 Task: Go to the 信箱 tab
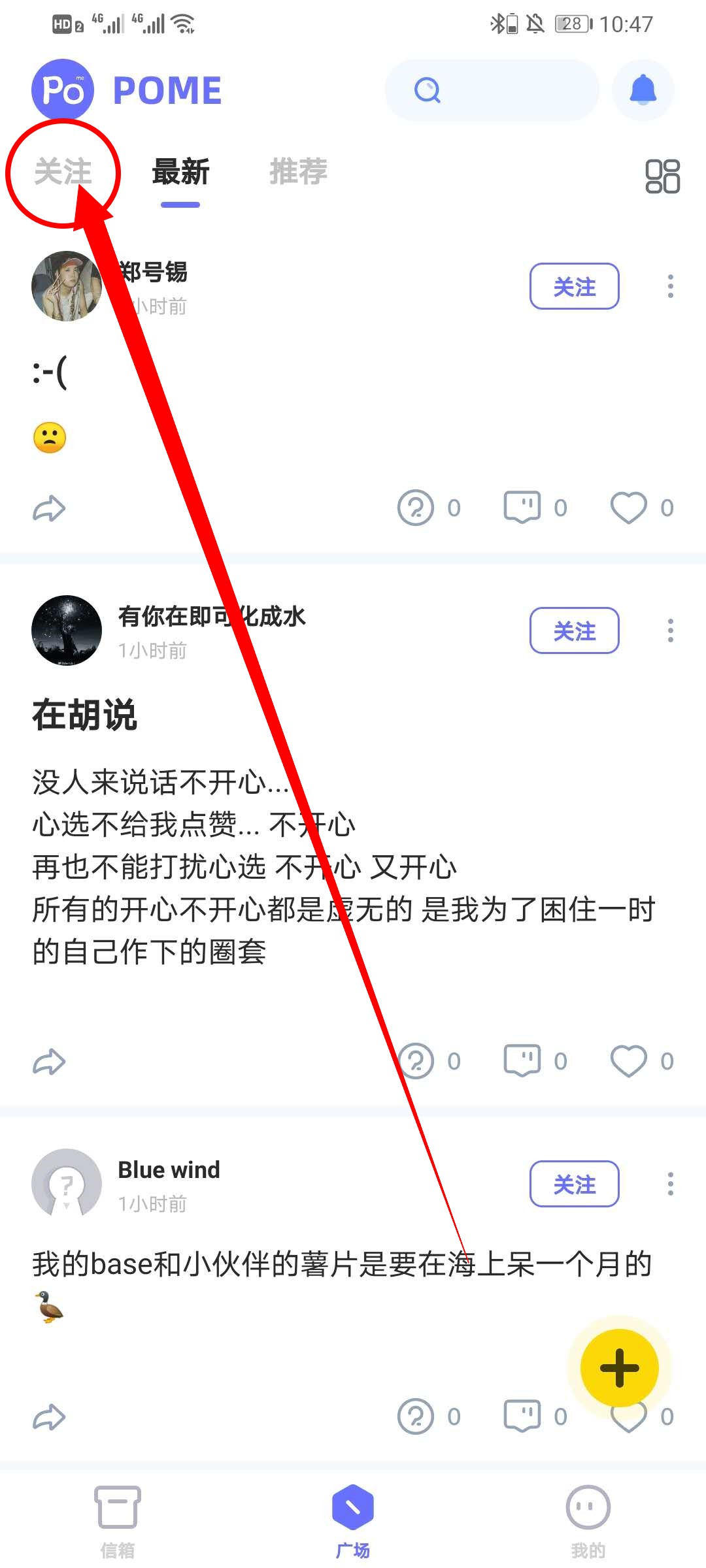coord(118,1521)
